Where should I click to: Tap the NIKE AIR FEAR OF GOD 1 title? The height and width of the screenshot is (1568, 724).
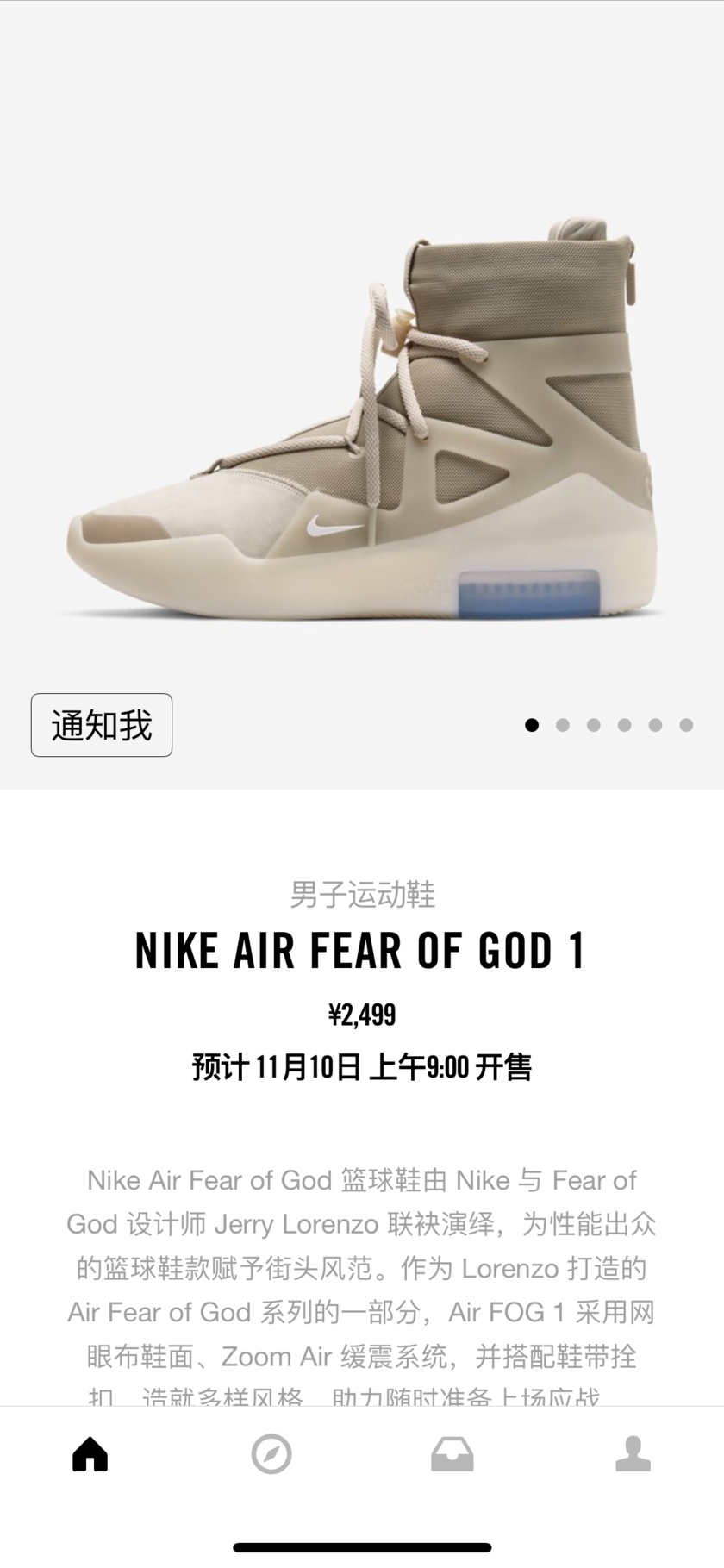tap(361, 949)
